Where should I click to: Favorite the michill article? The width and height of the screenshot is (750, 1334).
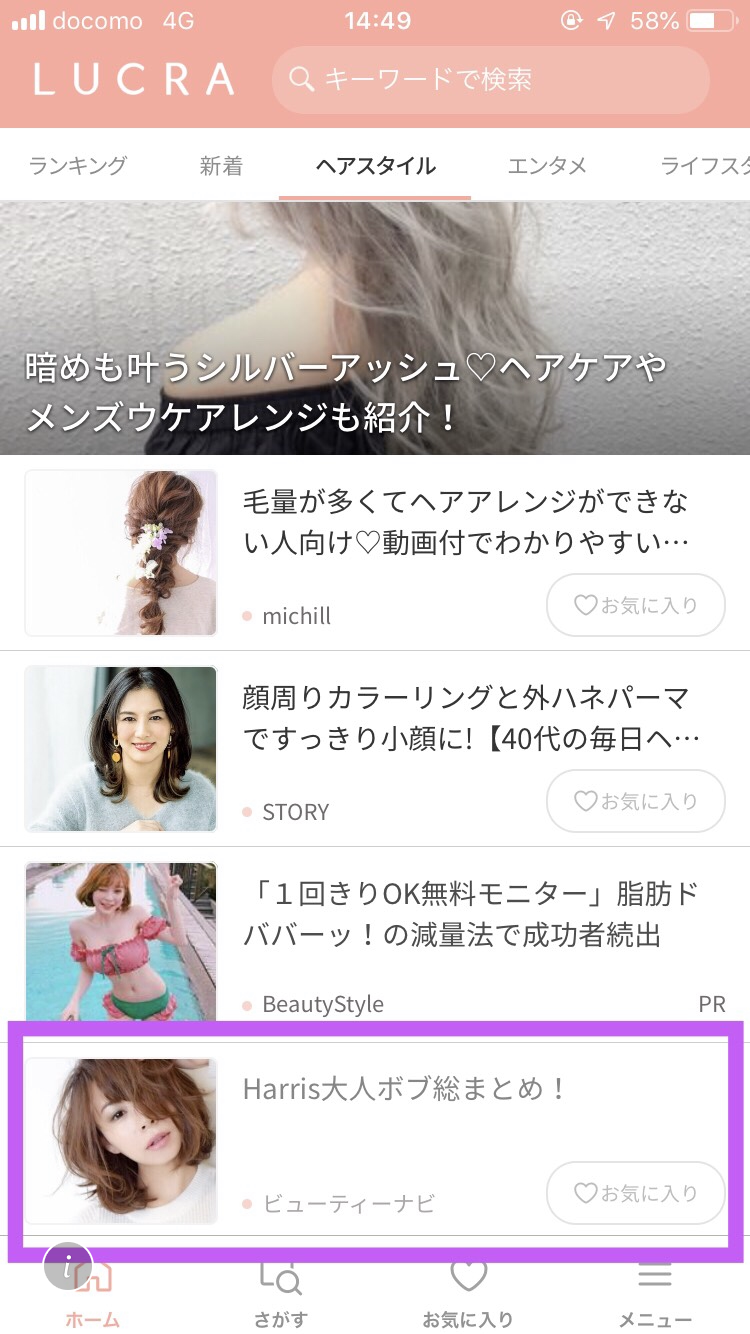click(635, 605)
